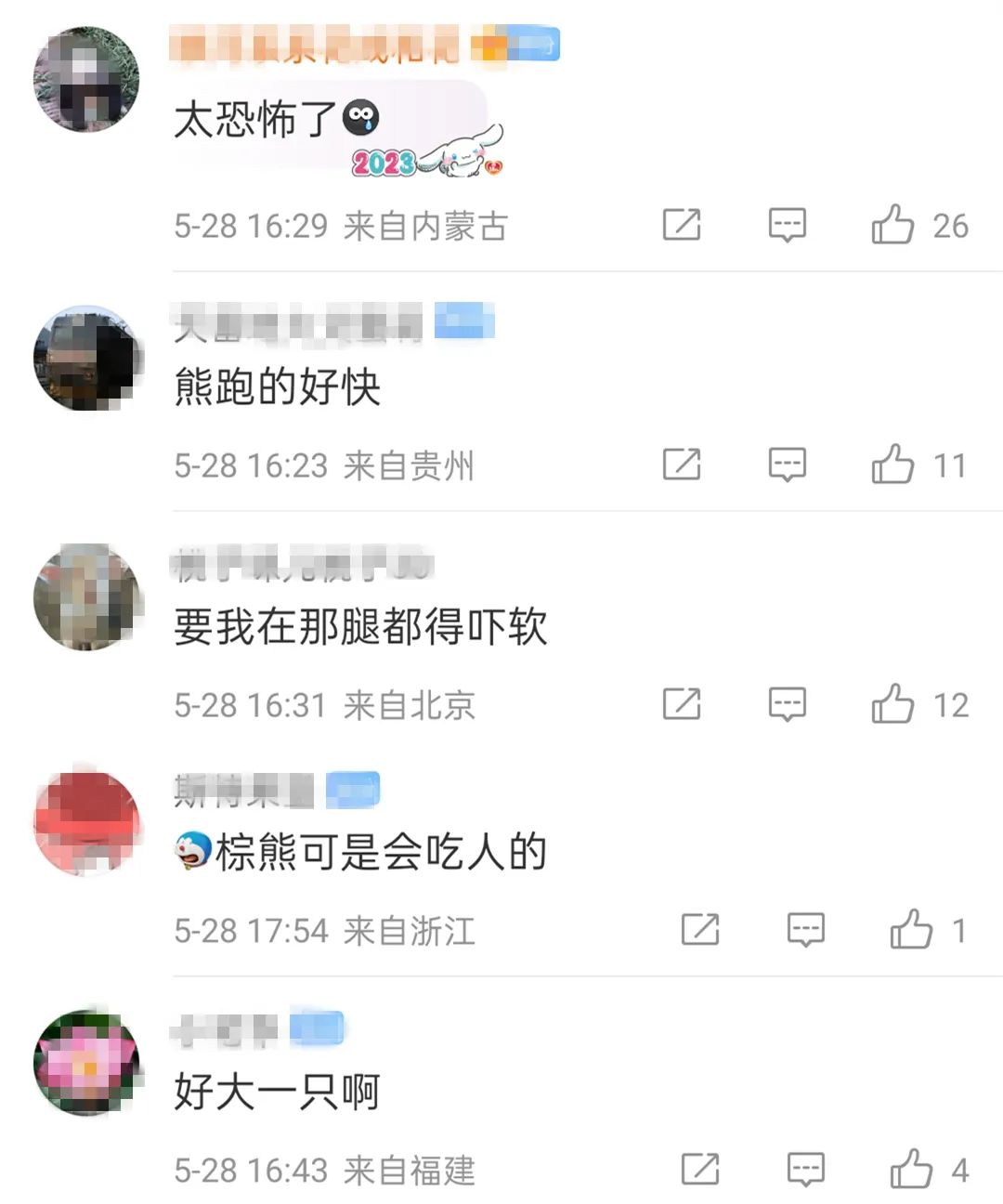Reply to the comment 太恐怖了
This screenshot has width=1003, height=1204.
coord(787,225)
